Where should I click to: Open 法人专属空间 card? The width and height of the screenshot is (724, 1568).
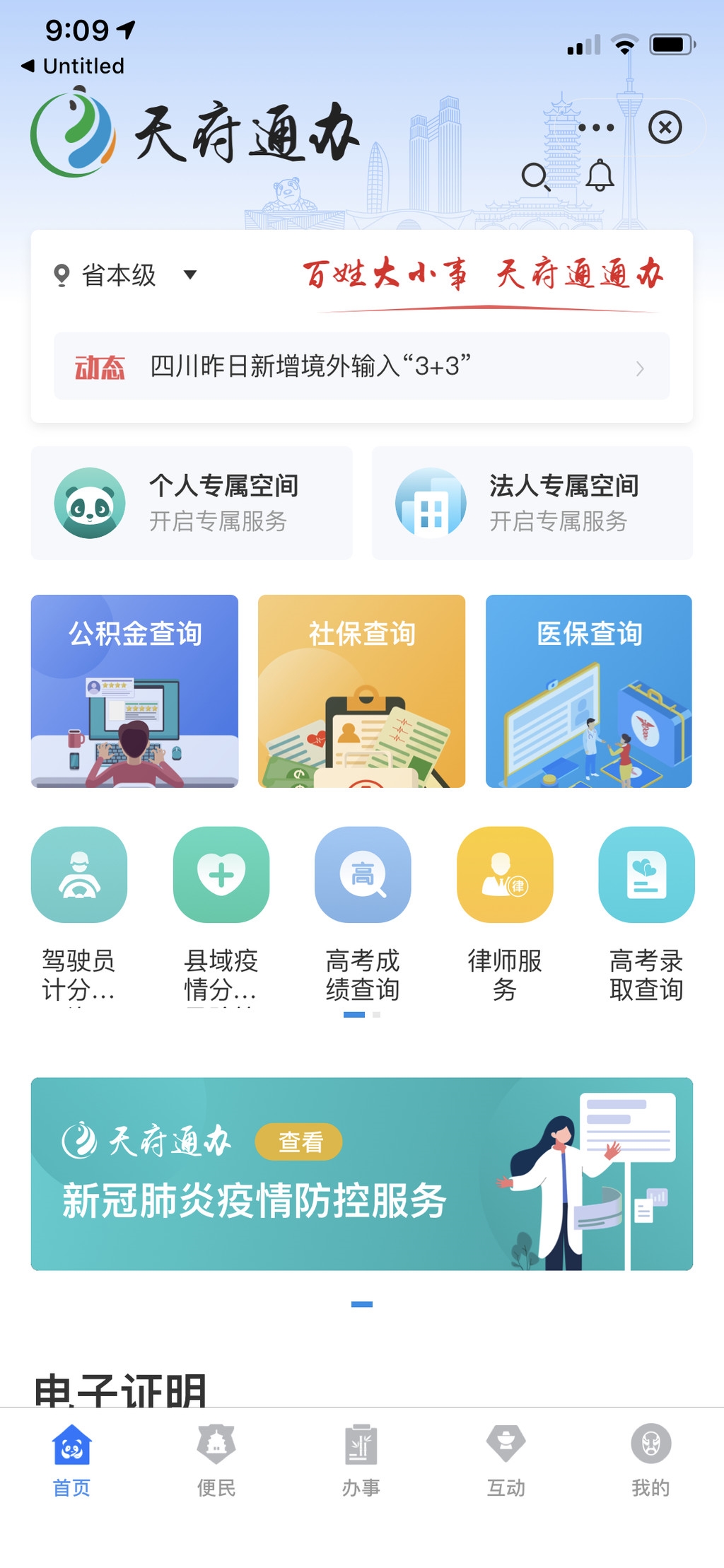pos(532,503)
